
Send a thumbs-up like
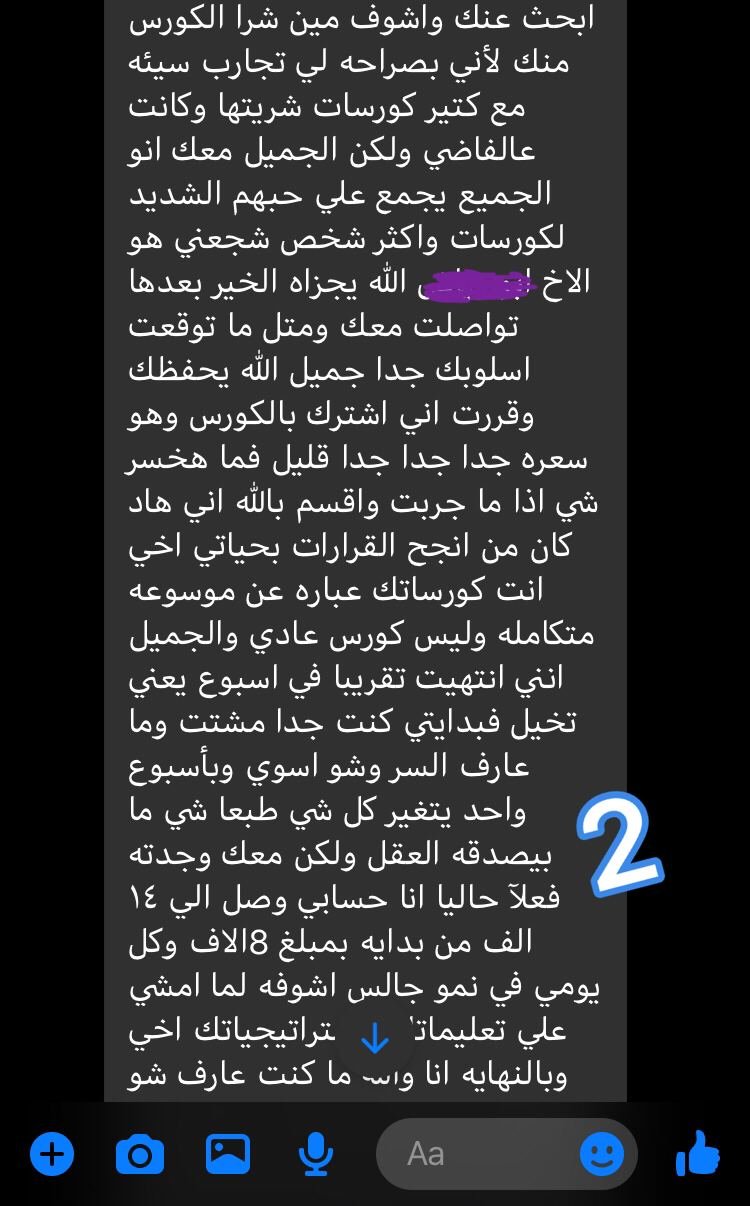[698, 1155]
